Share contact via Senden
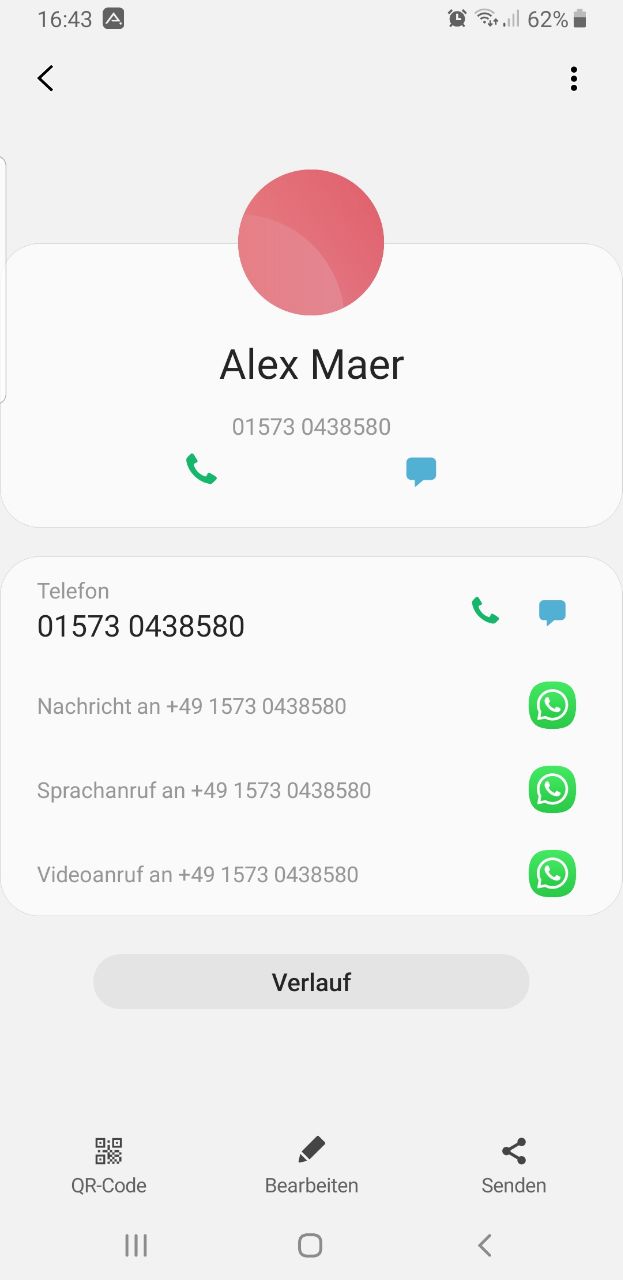Image resolution: width=623 pixels, height=1280 pixels. pos(514,1166)
